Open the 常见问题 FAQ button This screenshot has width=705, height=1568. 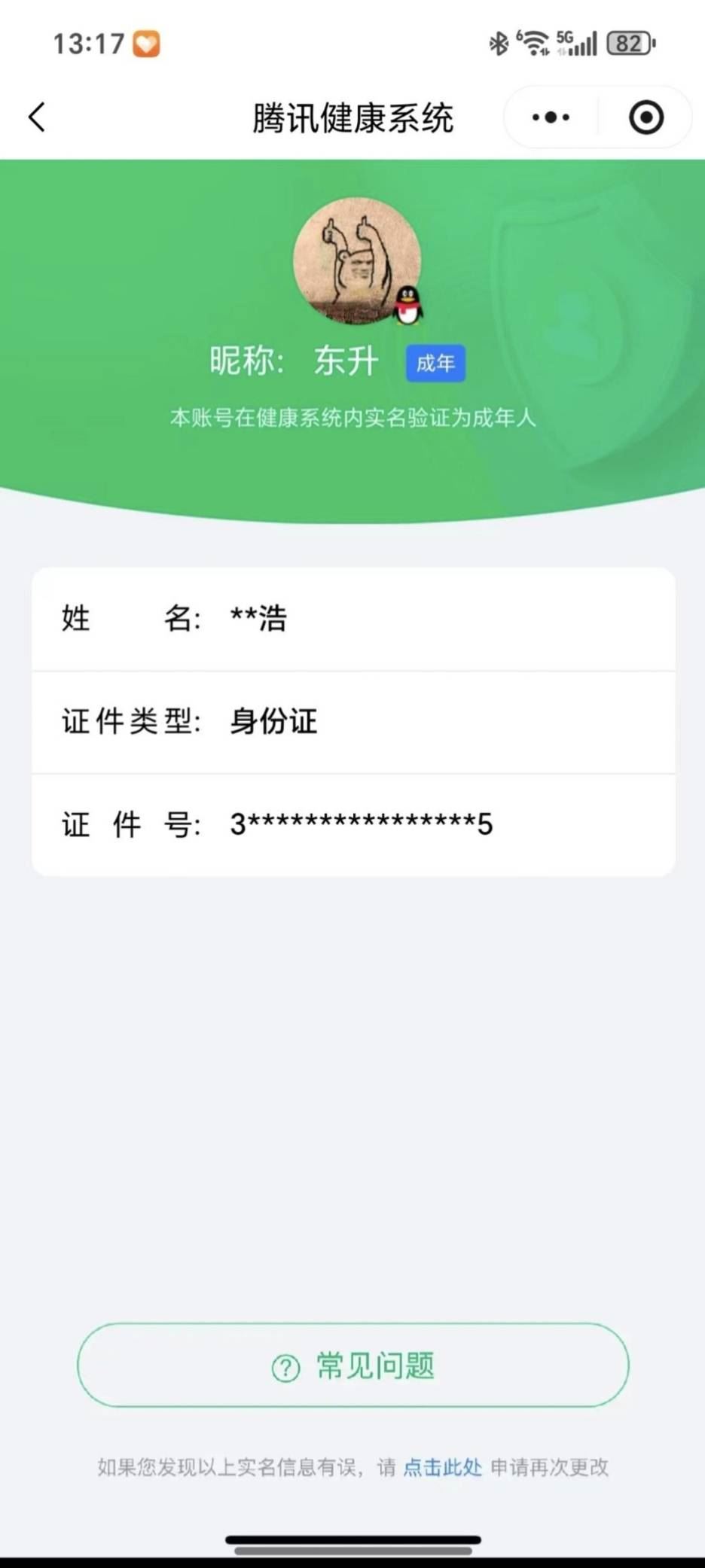coord(352,1365)
